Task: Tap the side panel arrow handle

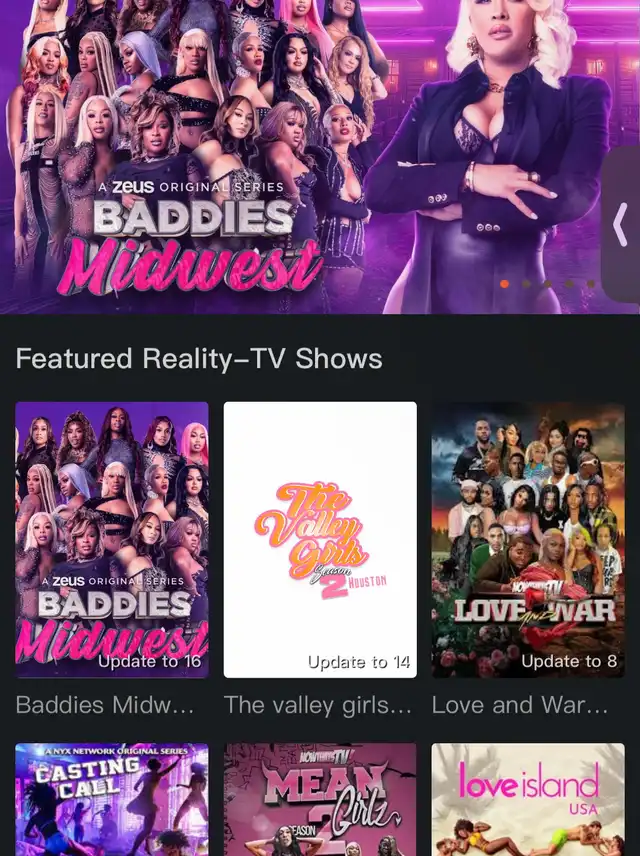Action: pyautogui.click(x=621, y=226)
